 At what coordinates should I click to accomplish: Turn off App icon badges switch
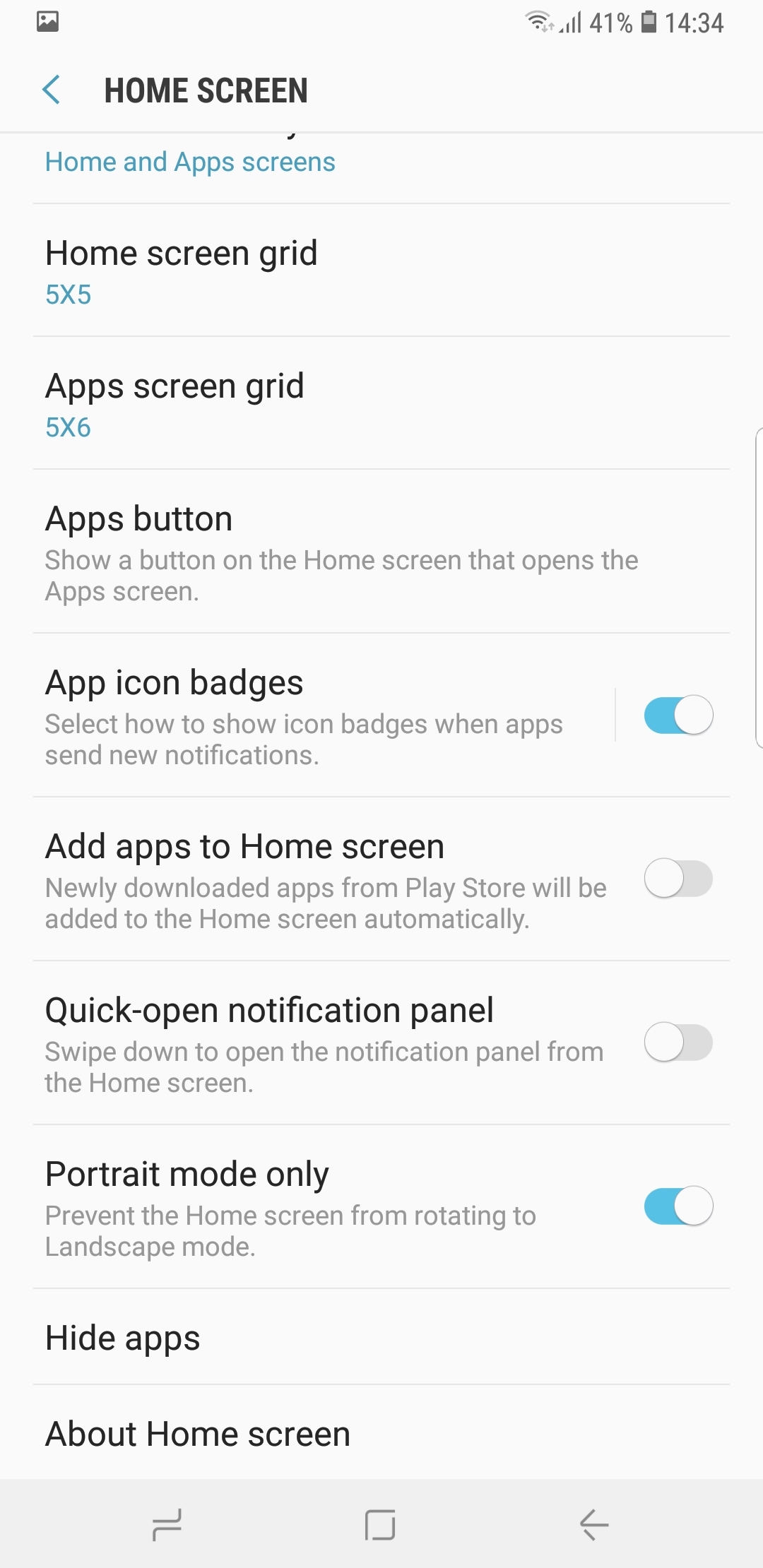[678, 715]
